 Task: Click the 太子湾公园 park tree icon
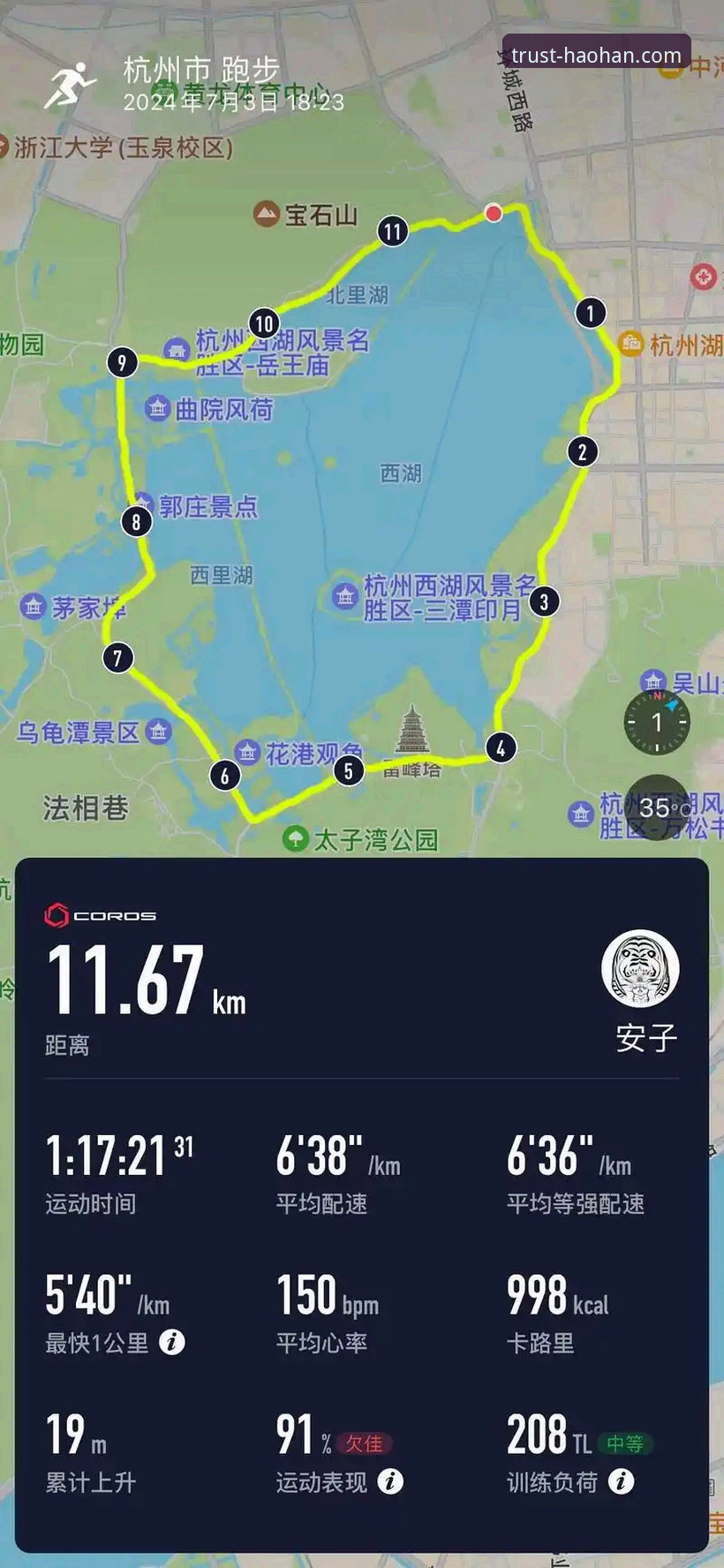tap(295, 837)
